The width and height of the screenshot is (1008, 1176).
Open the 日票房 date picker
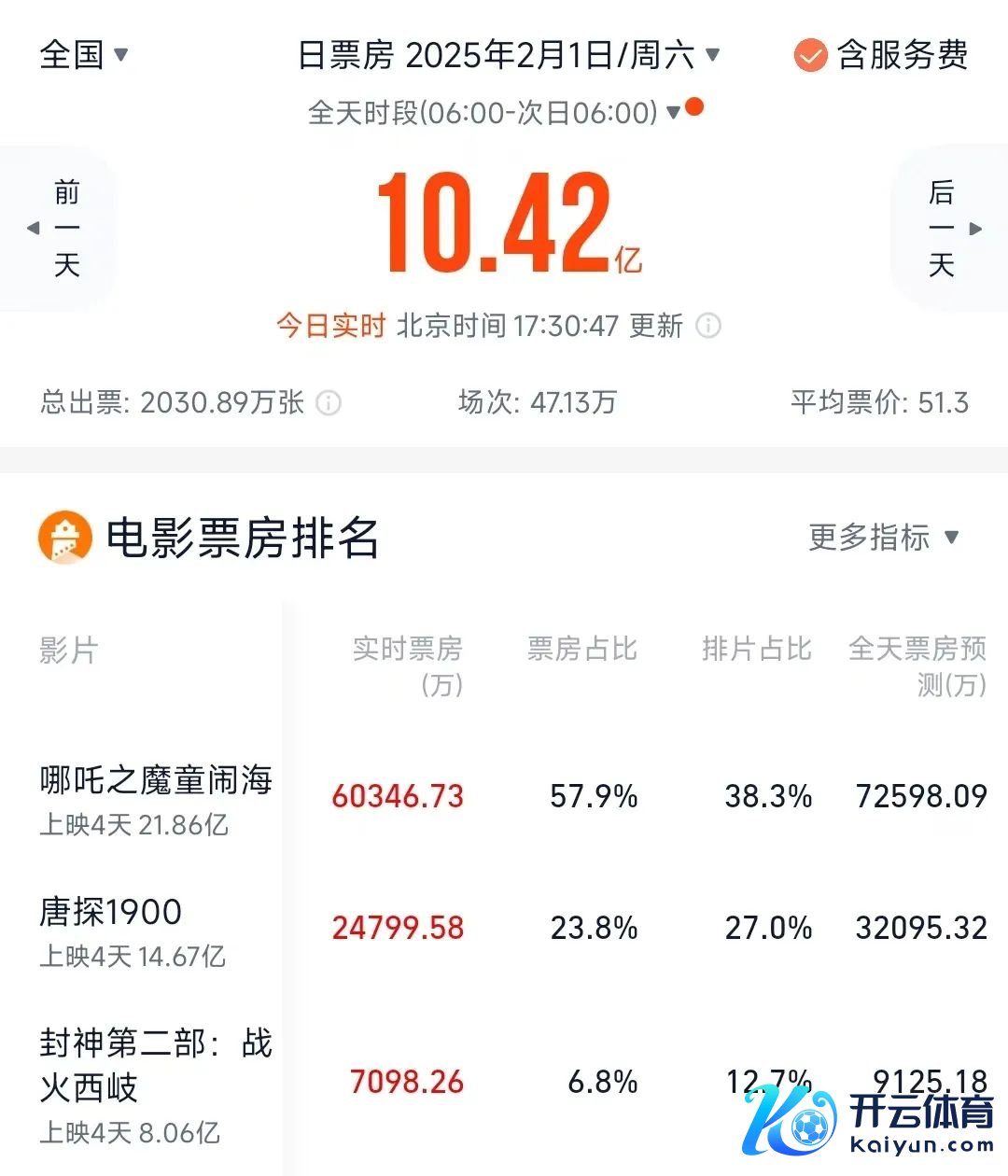click(x=509, y=55)
